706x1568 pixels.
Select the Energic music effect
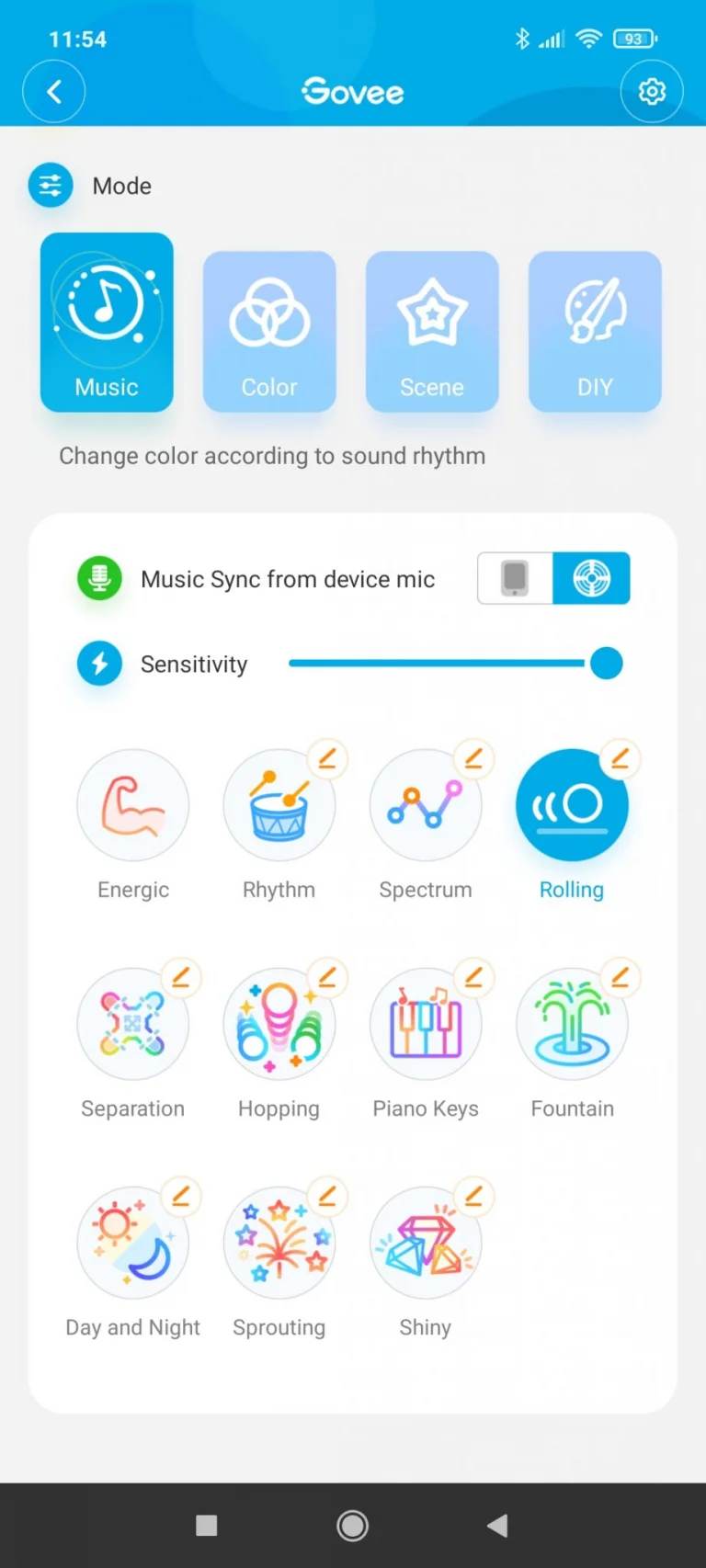click(133, 805)
